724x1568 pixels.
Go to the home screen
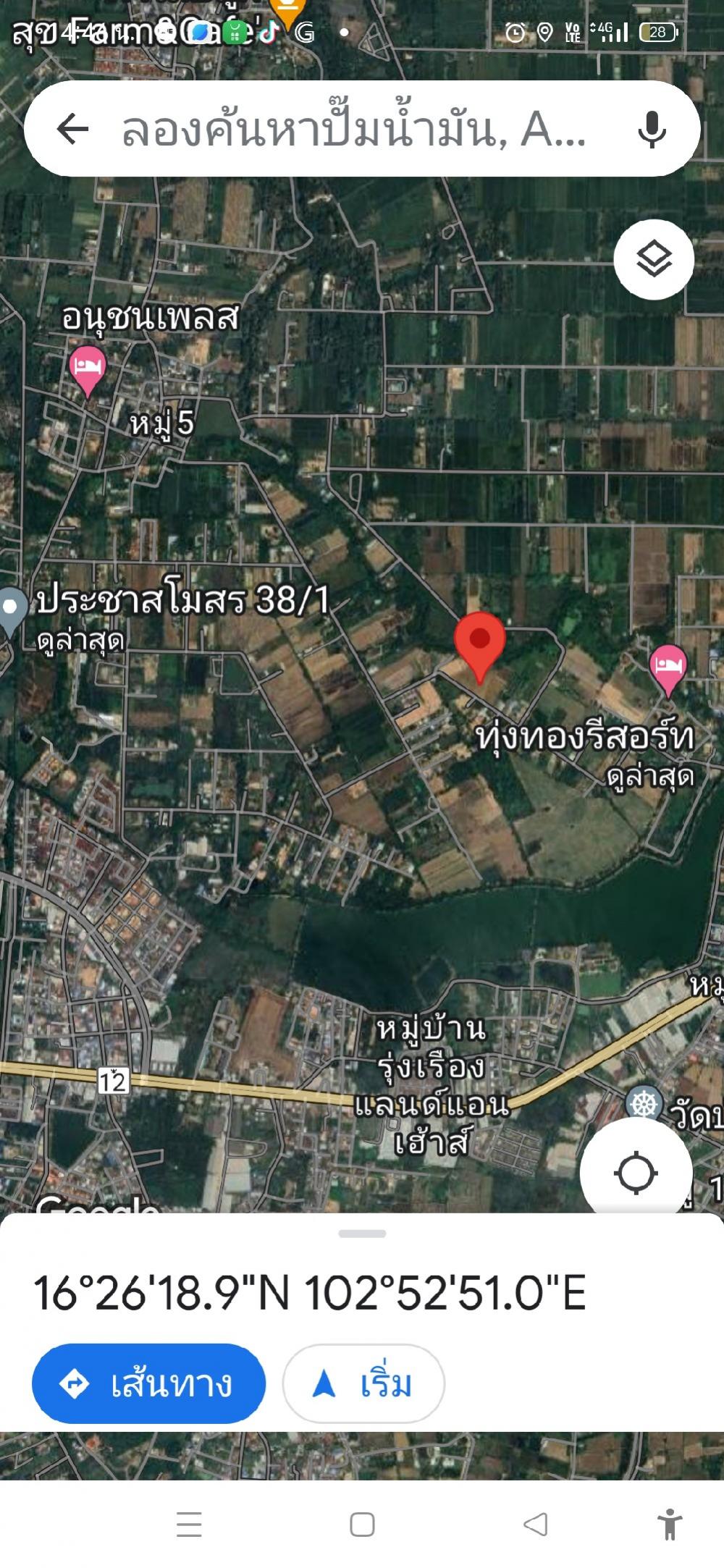pos(362,1524)
